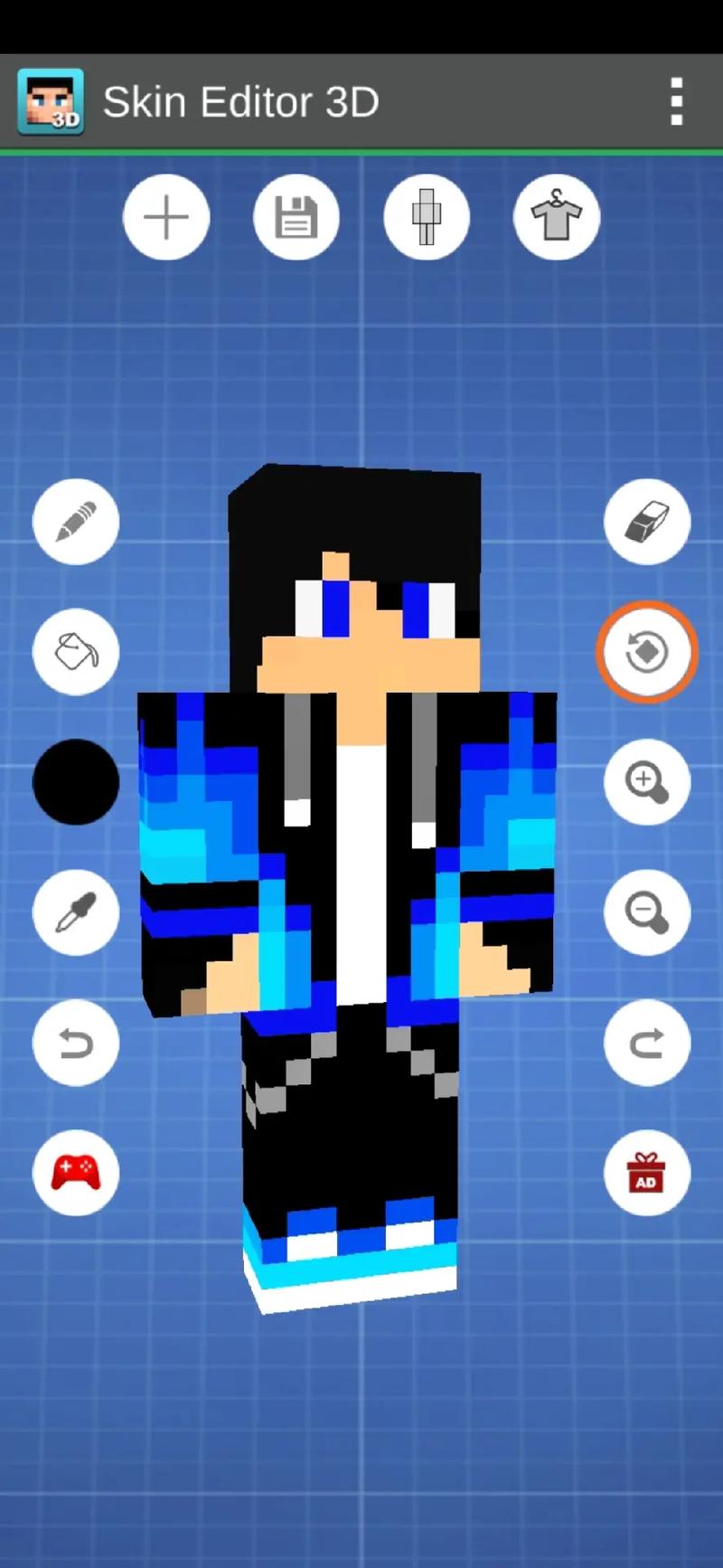Viewport: 723px width, 1568px height.
Task: Save the skin with the floppy disk icon
Action: tap(296, 218)
